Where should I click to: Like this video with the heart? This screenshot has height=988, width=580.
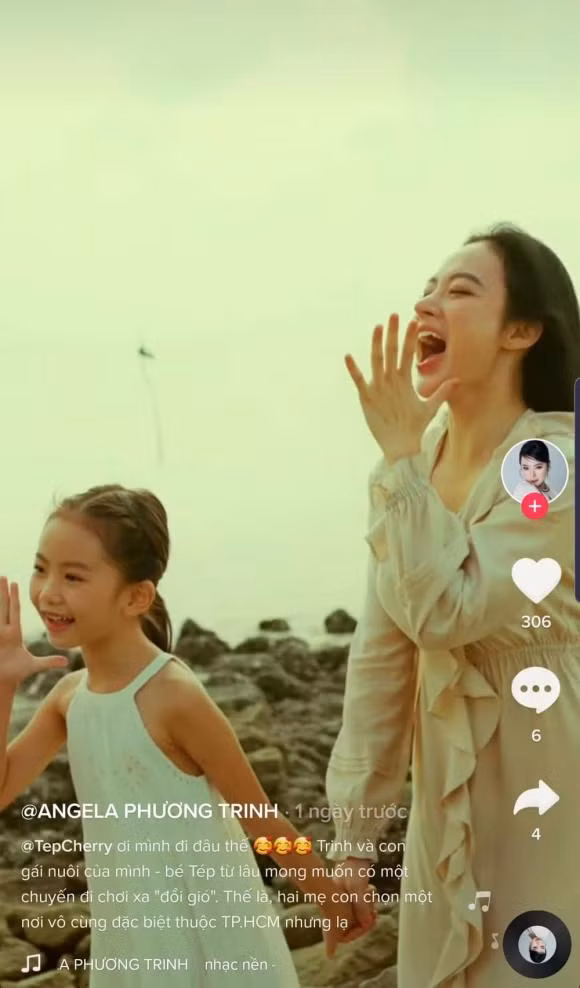point(536,580)
